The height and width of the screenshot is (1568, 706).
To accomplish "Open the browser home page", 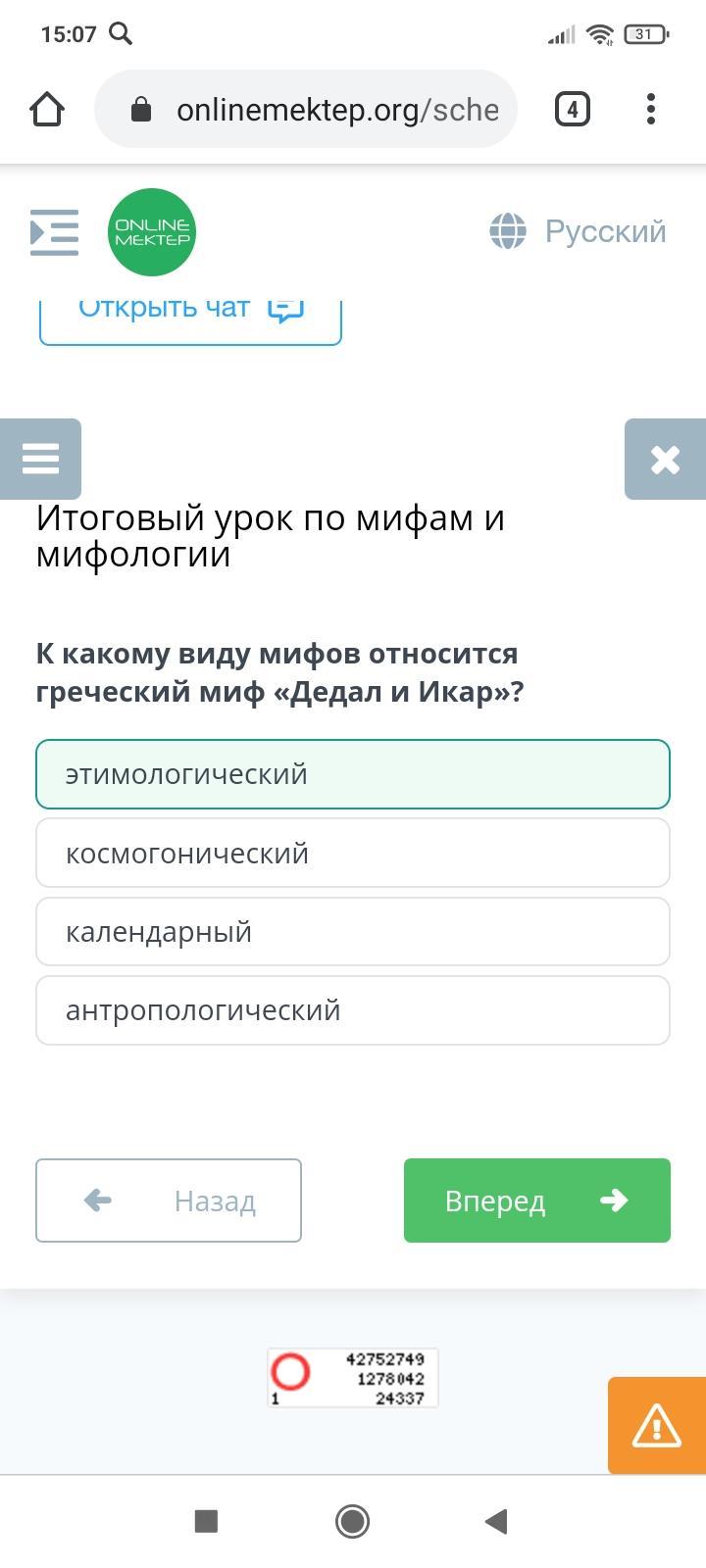I will pyautogui.click(x=47, y=109).
